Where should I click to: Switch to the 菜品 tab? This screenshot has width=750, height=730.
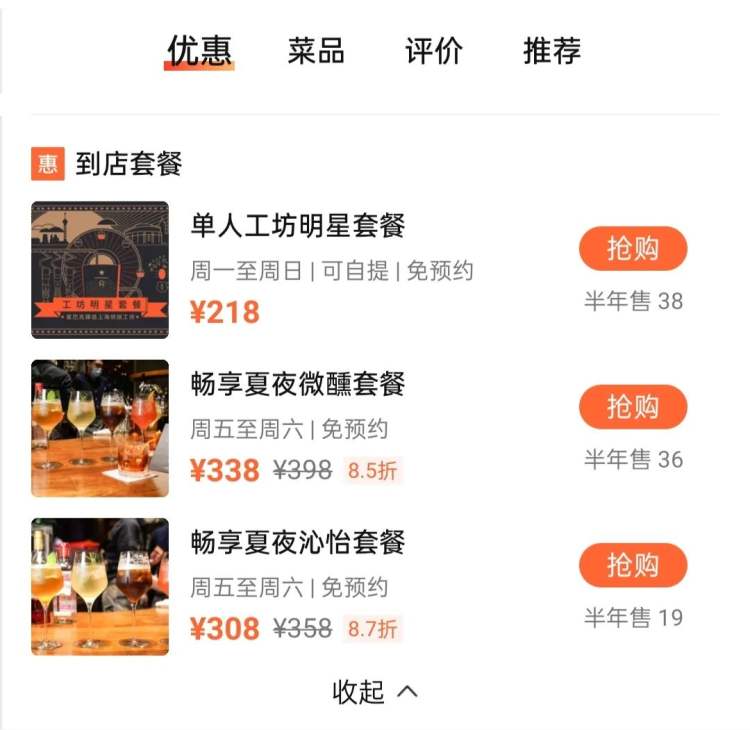click(316, 51)
